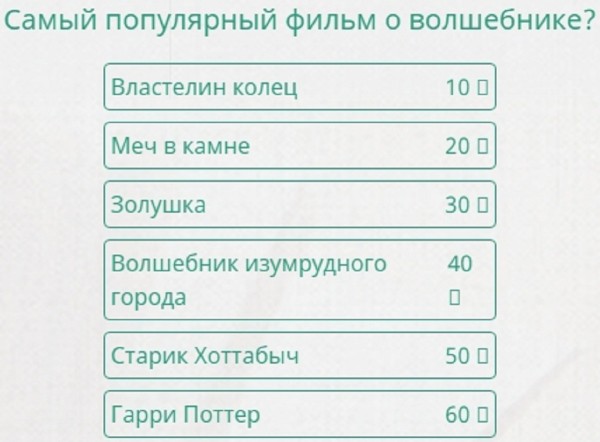Image resolution: width=600 pixels, height=442 pixels.
Task: Tap the answer Старик Хоттабыч
Action: [299, 355]
